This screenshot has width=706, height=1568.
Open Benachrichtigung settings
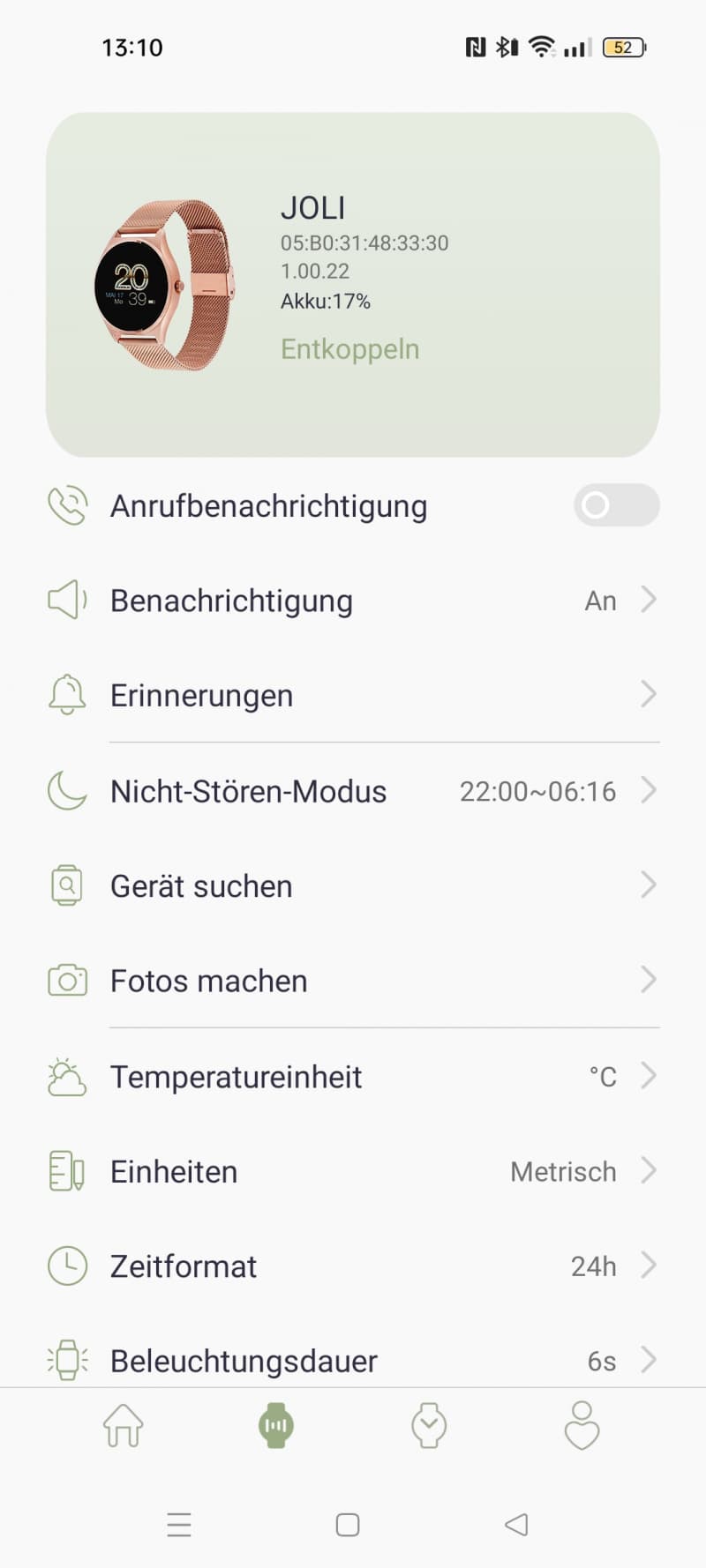pos(353,601)
